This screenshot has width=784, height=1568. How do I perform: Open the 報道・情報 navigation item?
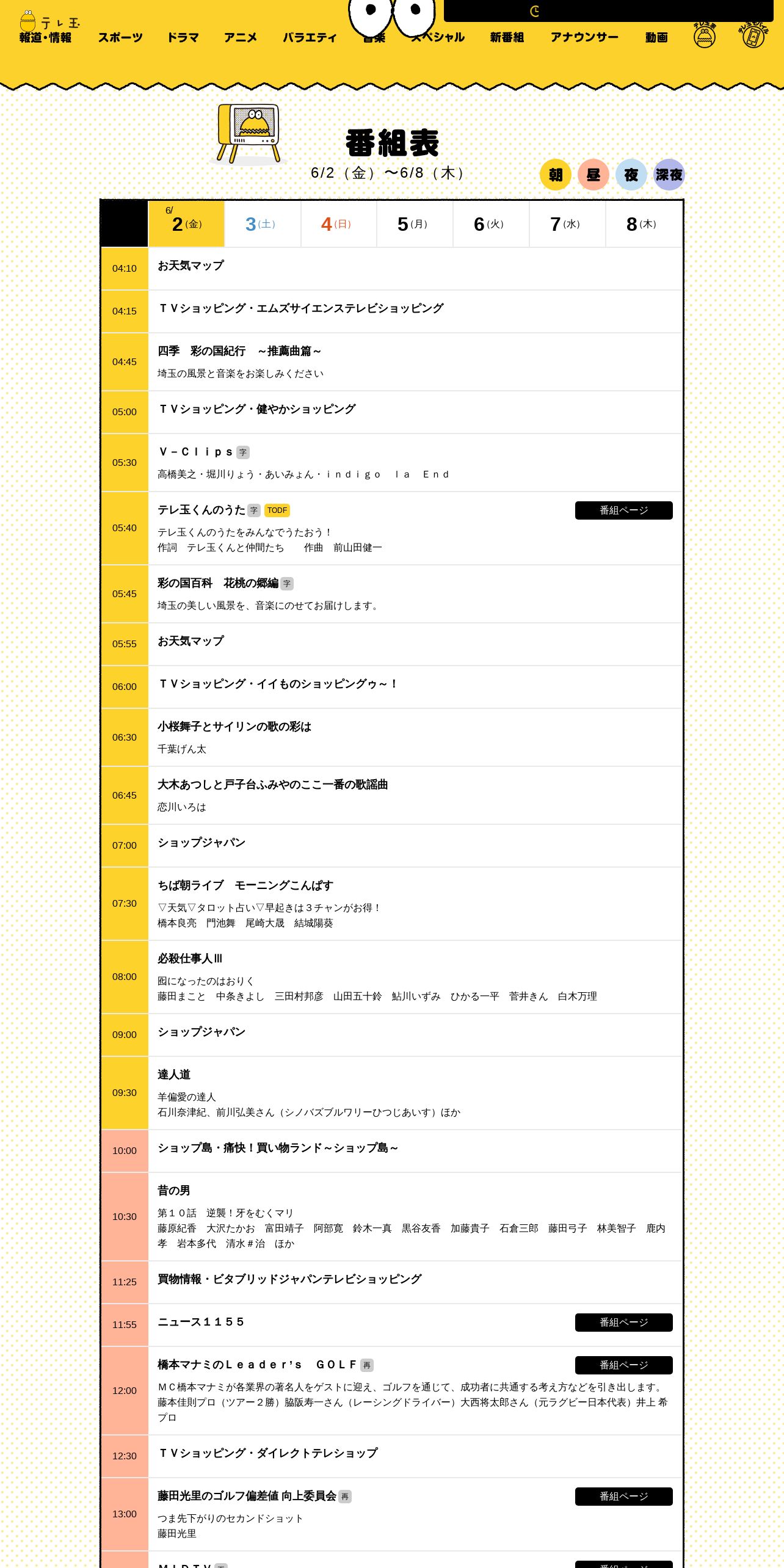[45, 38]
